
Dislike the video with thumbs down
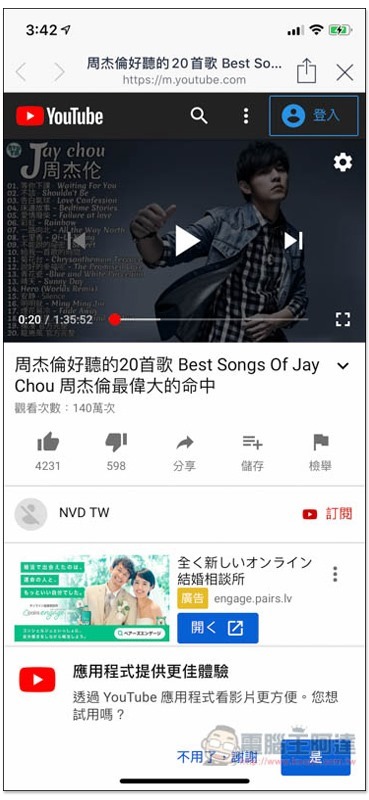coord(116,452)
